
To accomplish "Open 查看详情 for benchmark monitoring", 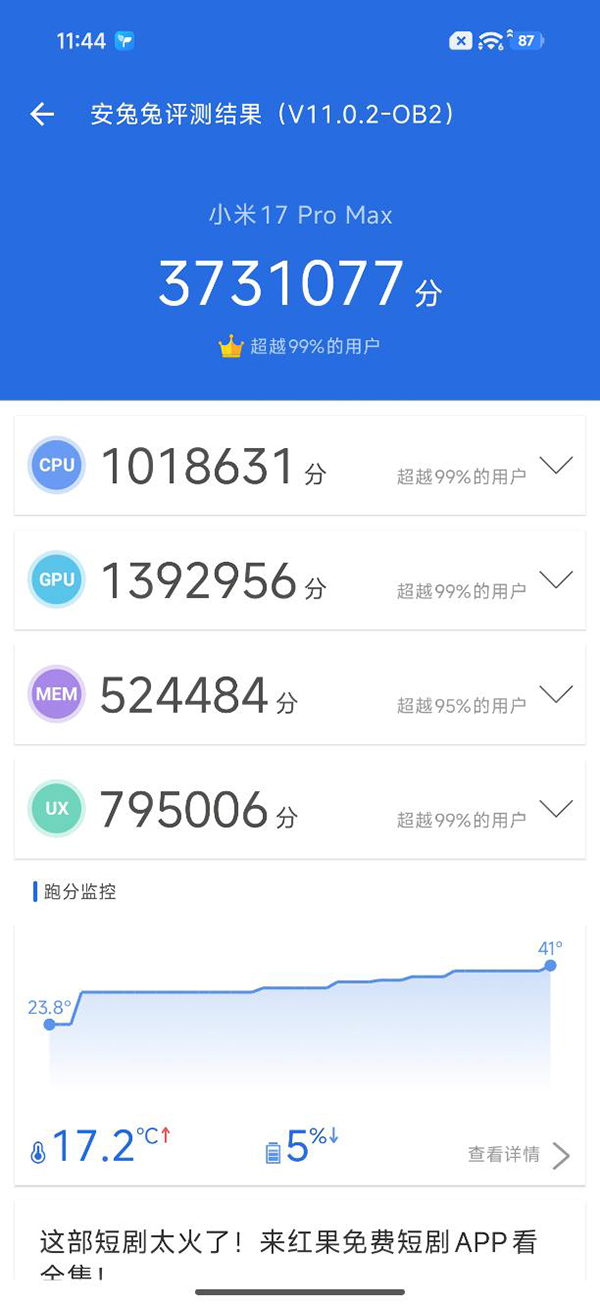I will coord(518,1155).
